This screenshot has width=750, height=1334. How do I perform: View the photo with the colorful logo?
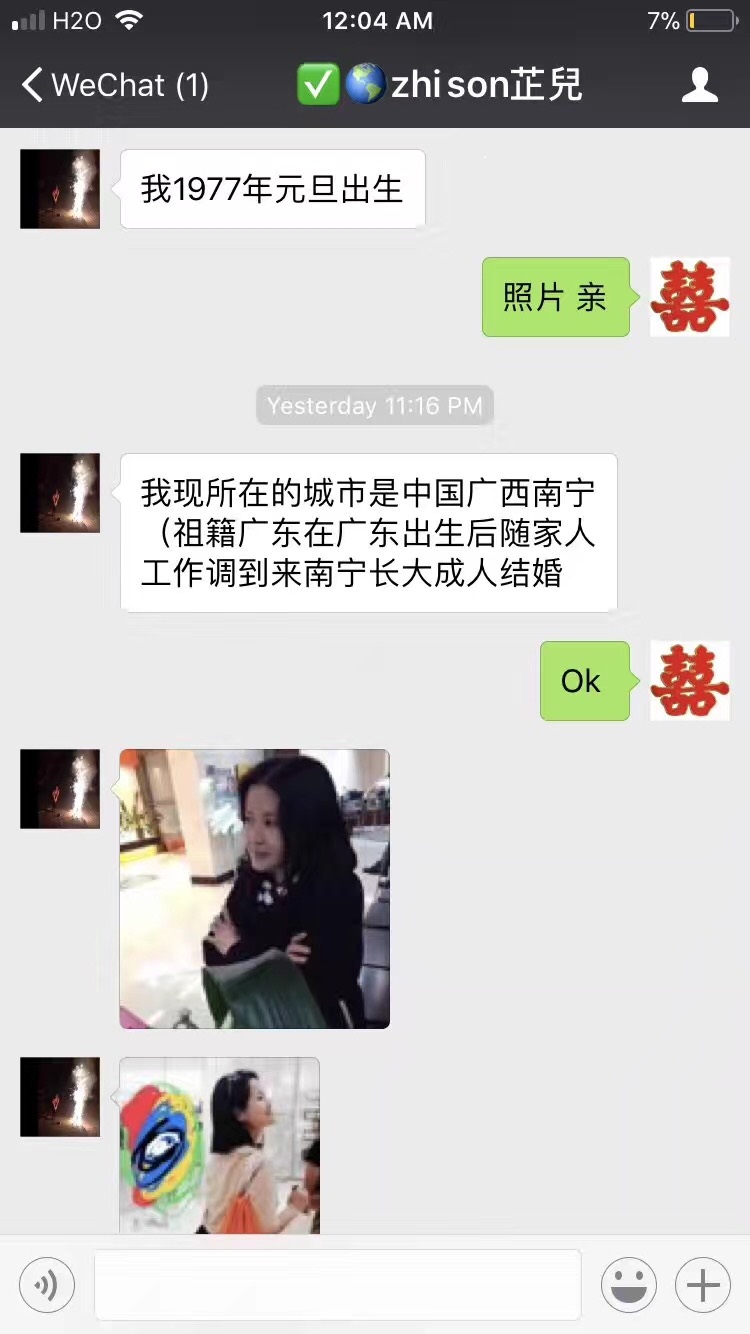coord(219,1145)
